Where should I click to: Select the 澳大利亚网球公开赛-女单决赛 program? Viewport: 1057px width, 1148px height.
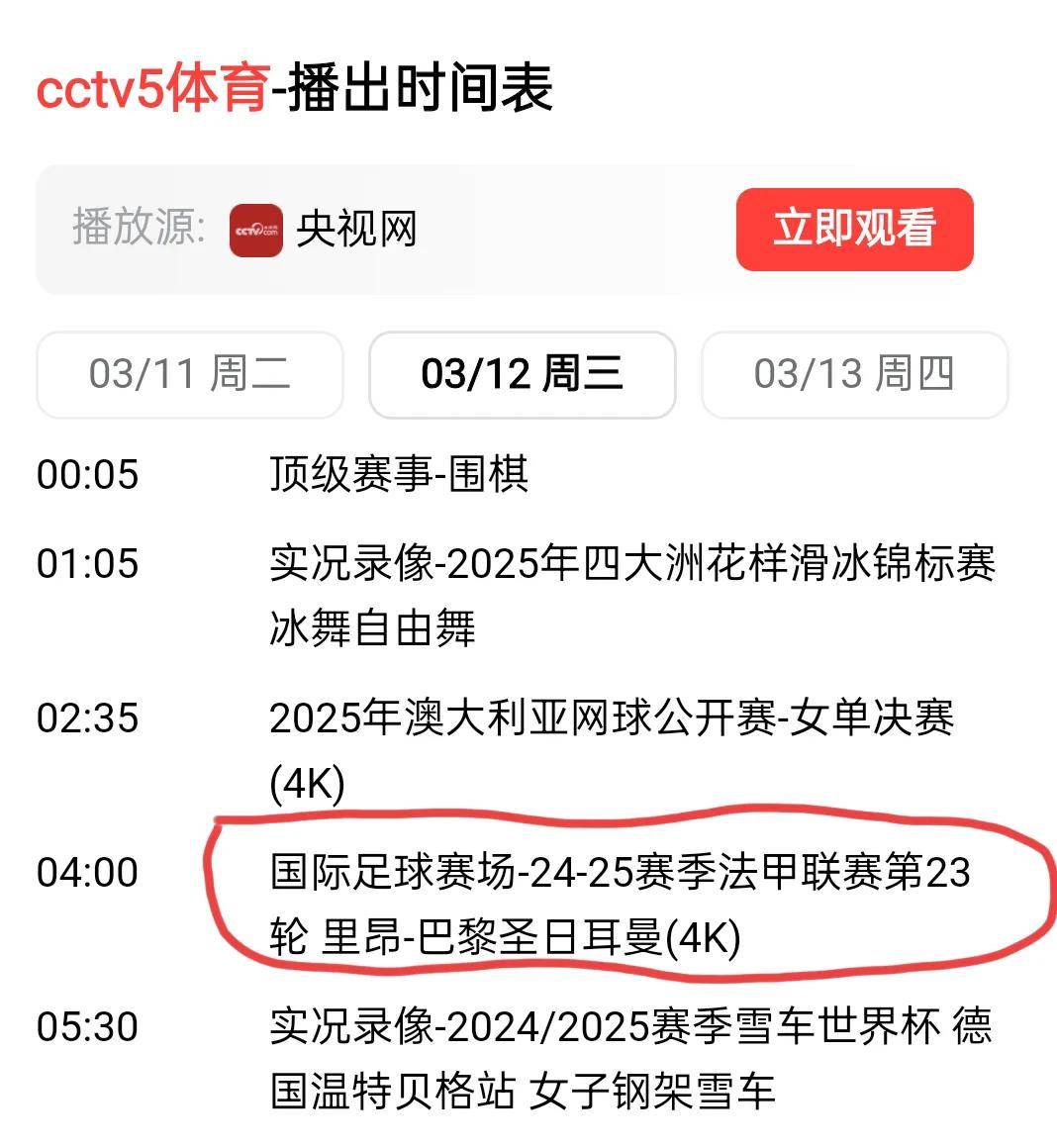click(x=614, y=721)
